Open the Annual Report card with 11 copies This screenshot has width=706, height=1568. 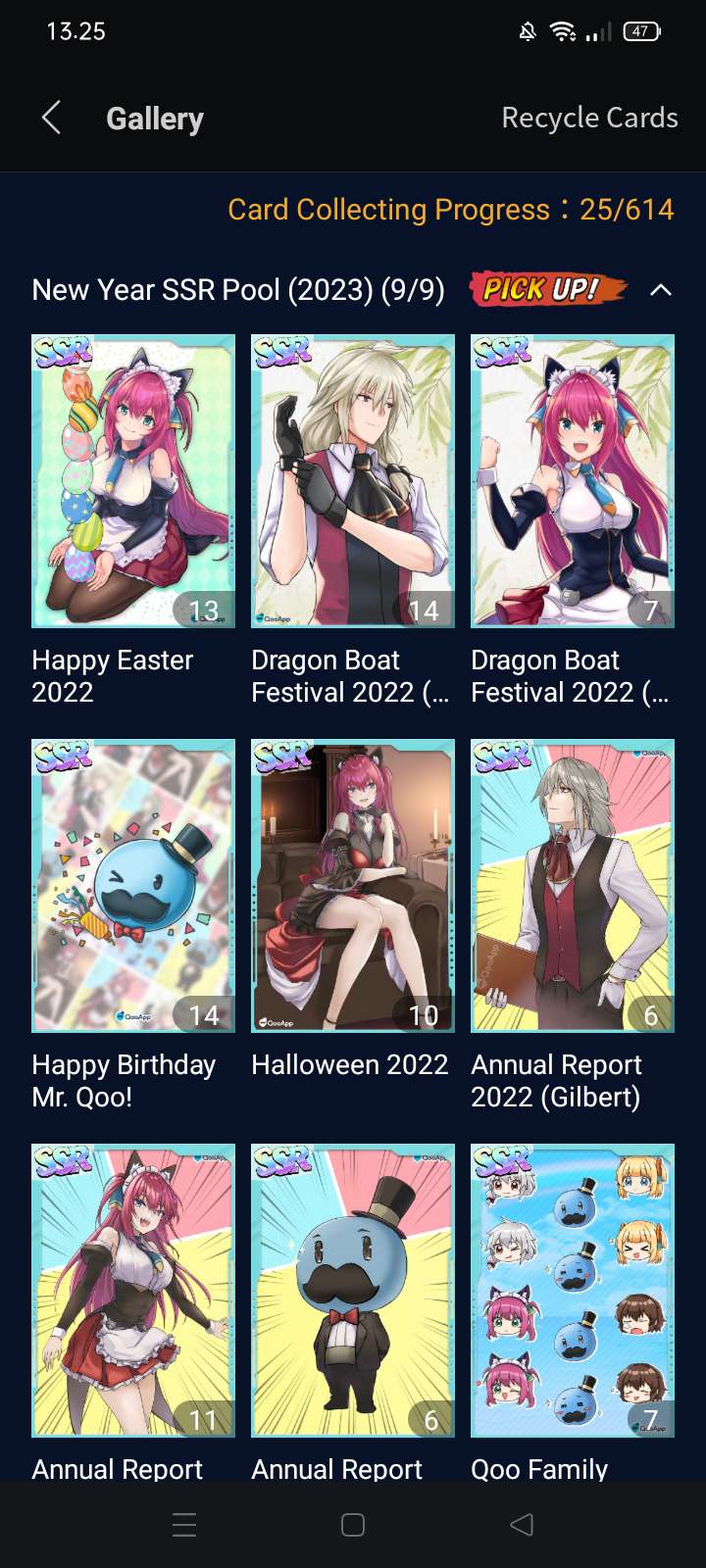point(133,1290)
